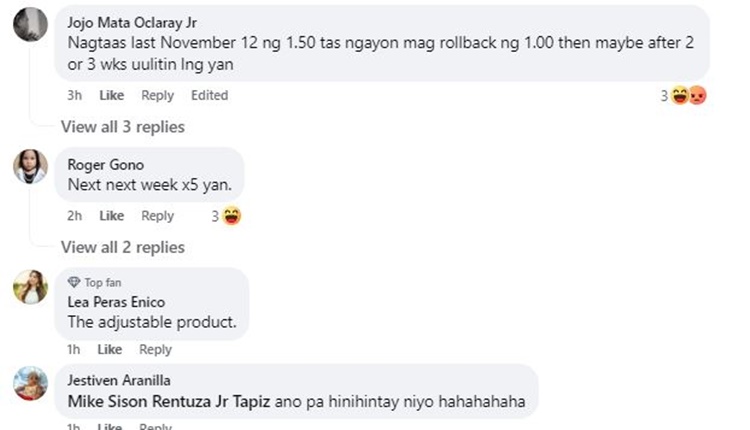The image size is (750, 430).
Task: Open Roger Gono's profile name
Action: [x=105, y=164]
